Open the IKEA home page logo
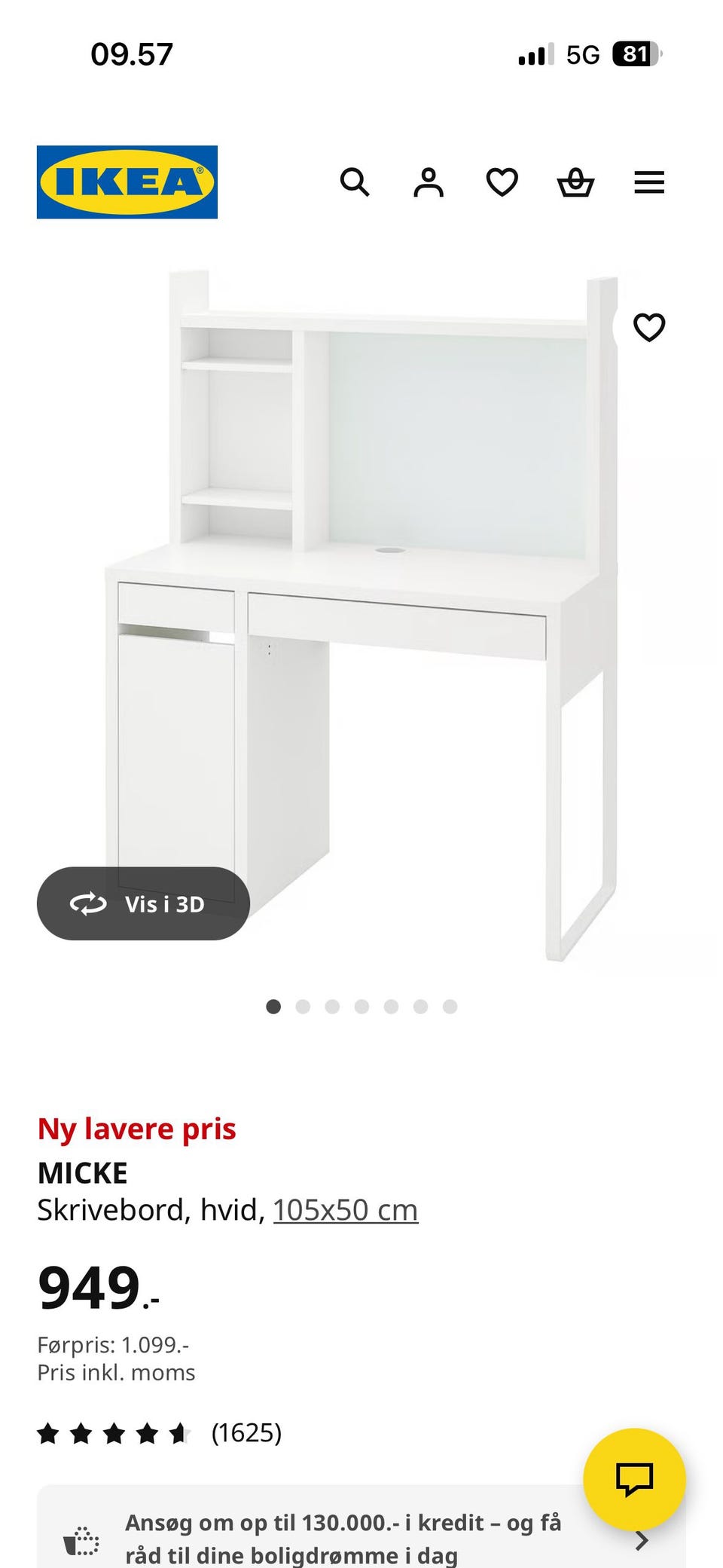 click(127, 182)
